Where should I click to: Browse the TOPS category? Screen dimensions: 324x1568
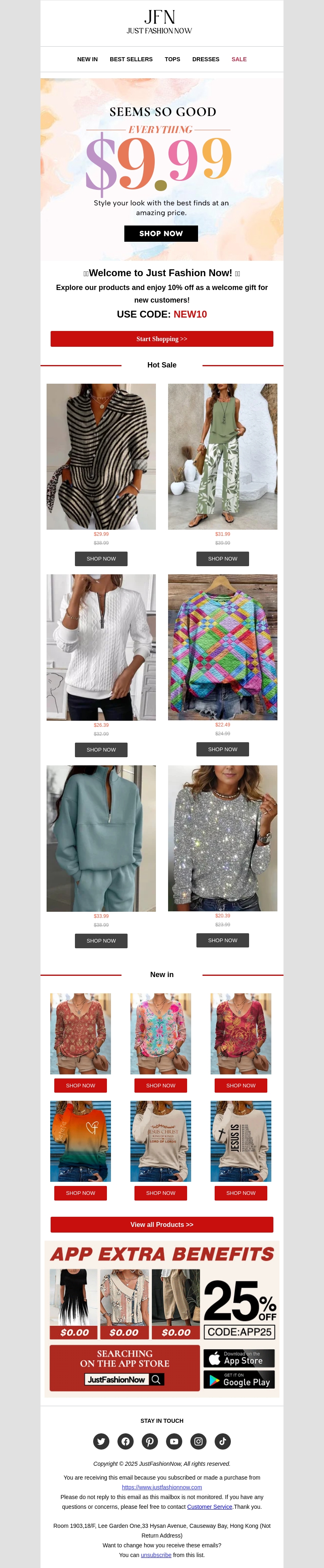point(172,60)
